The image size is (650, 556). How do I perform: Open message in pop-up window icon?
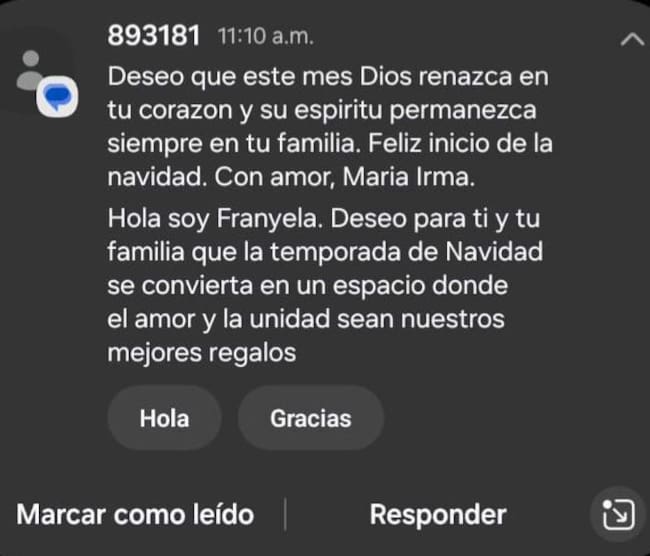[619, 515]
